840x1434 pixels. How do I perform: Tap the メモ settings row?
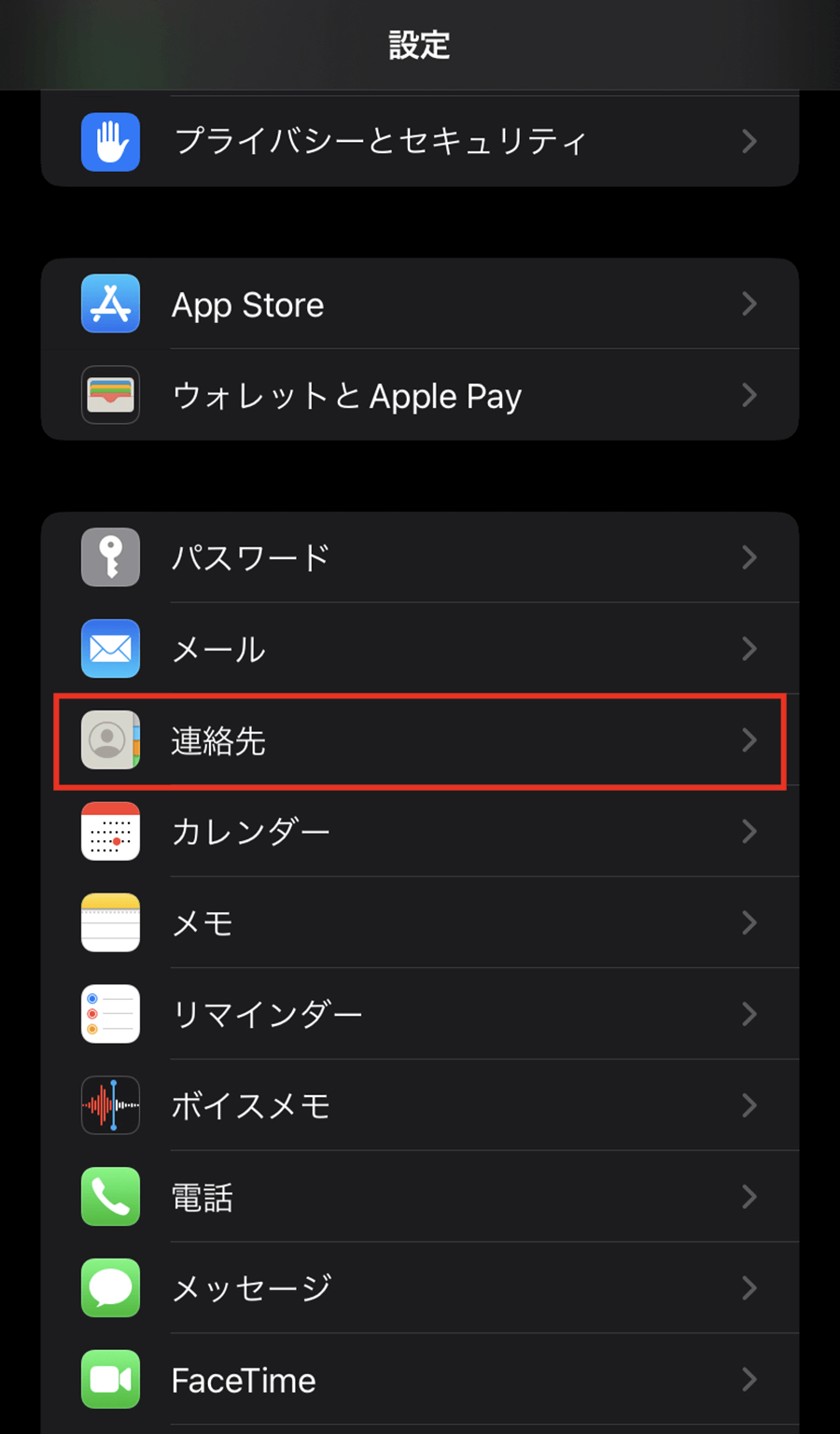click(x=420, y=923)
